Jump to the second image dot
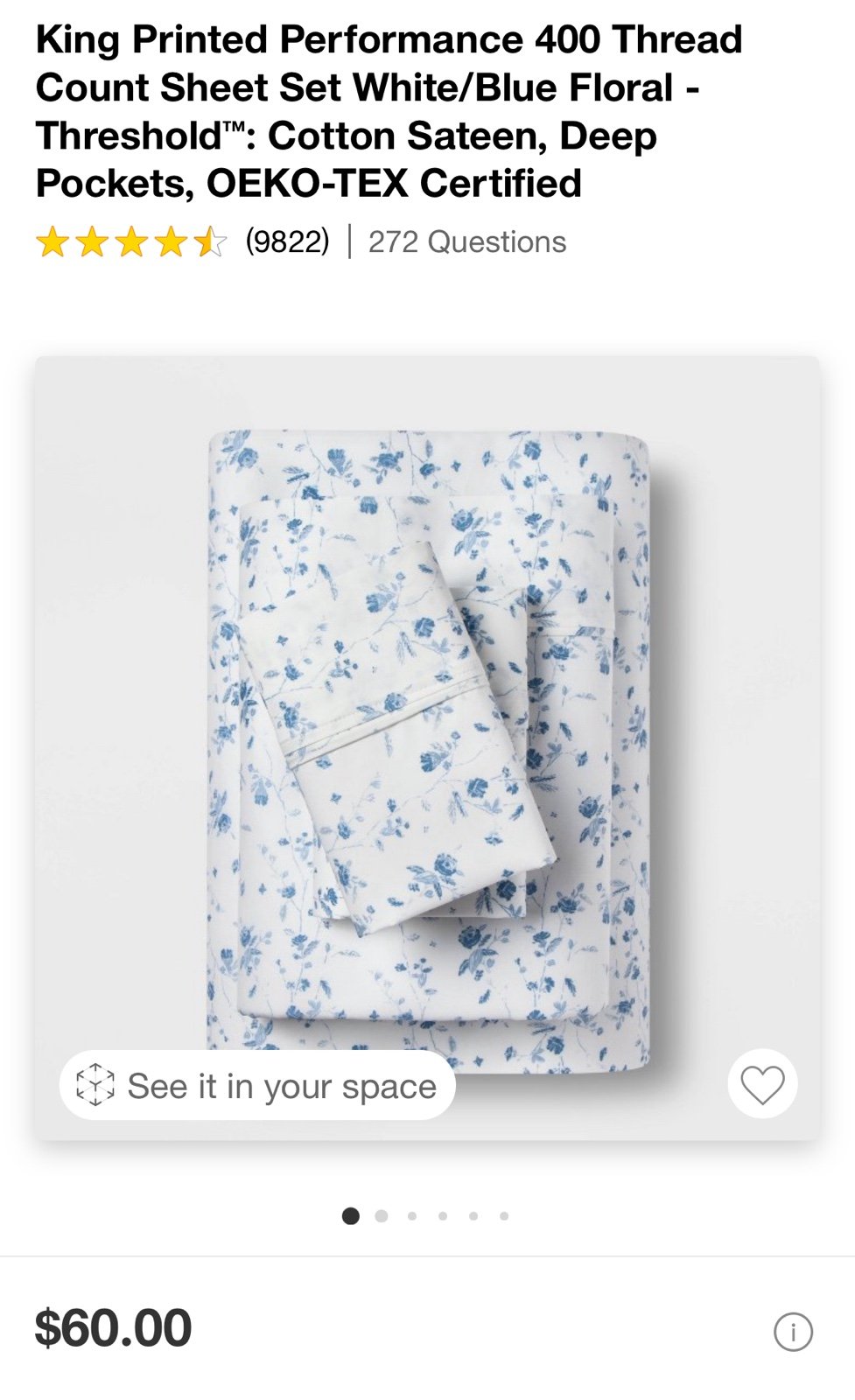This screenshot has width=855, height=1400. pyautogui.click(x=382, y=1215)
